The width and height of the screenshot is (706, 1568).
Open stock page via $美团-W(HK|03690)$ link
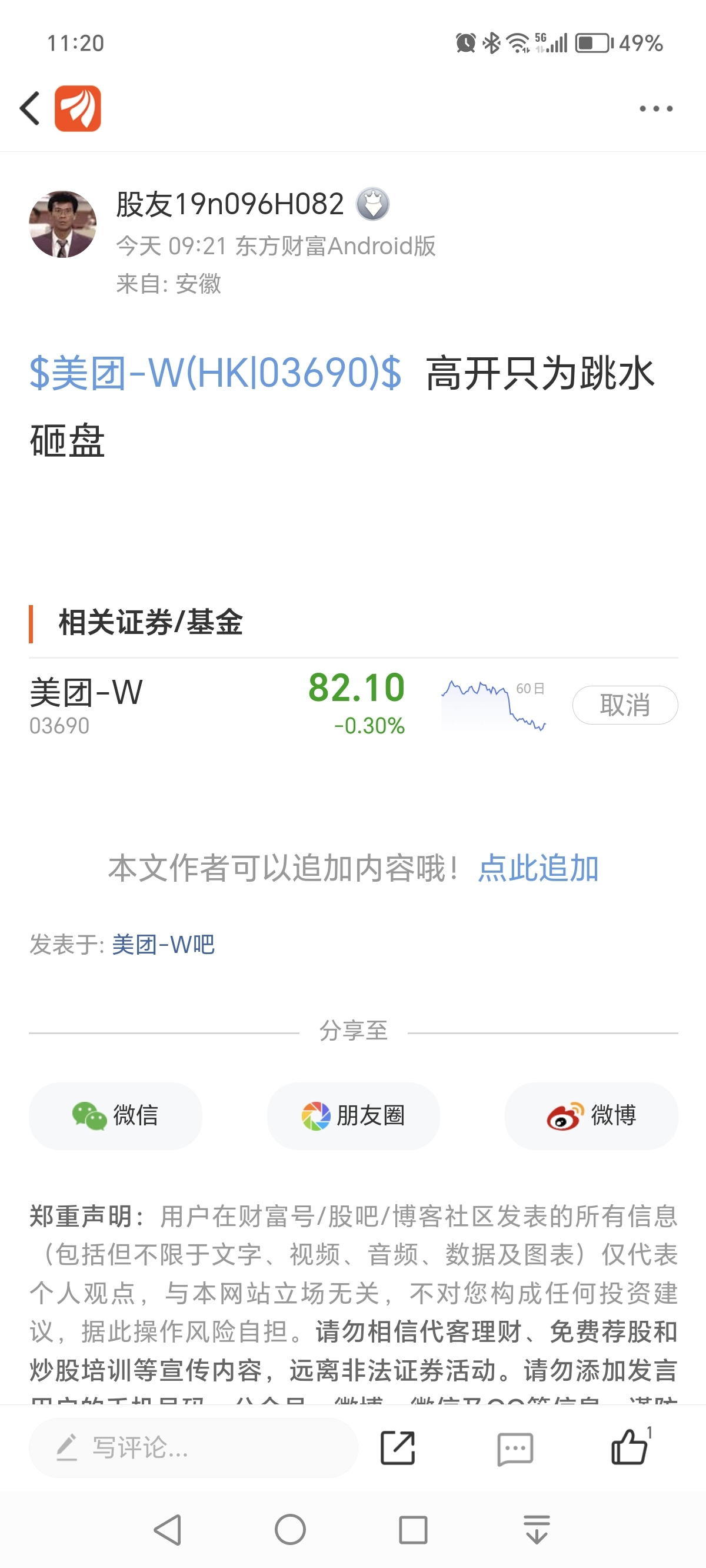pos(214,377)
